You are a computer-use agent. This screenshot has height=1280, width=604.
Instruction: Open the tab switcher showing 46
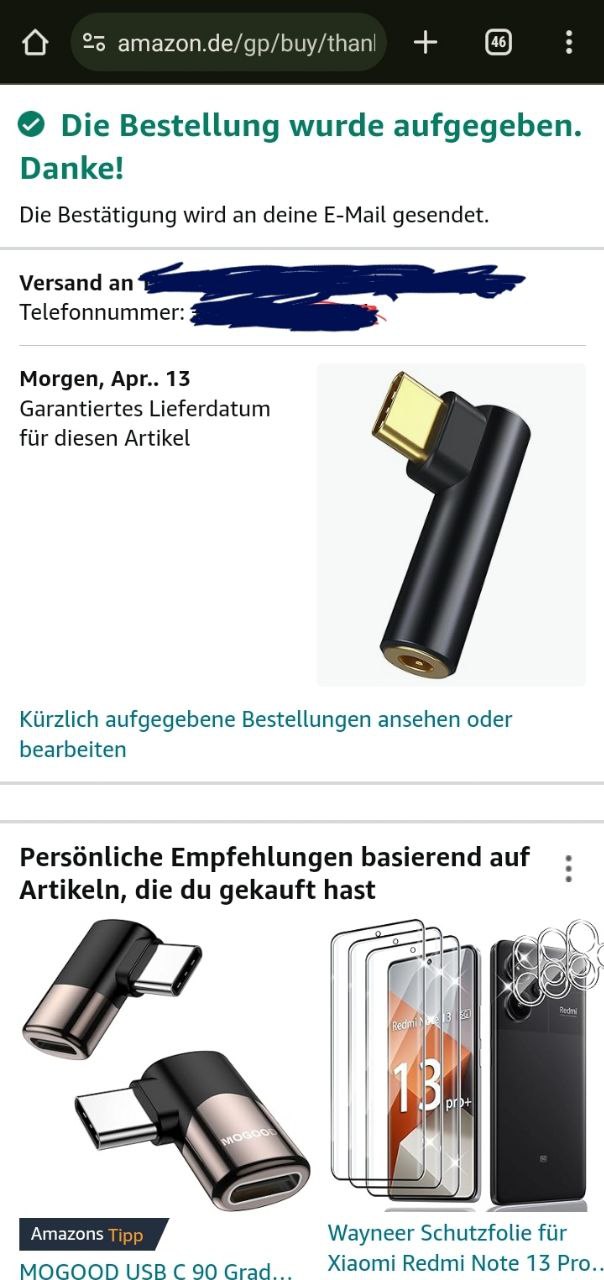click(x=498, y=42)
